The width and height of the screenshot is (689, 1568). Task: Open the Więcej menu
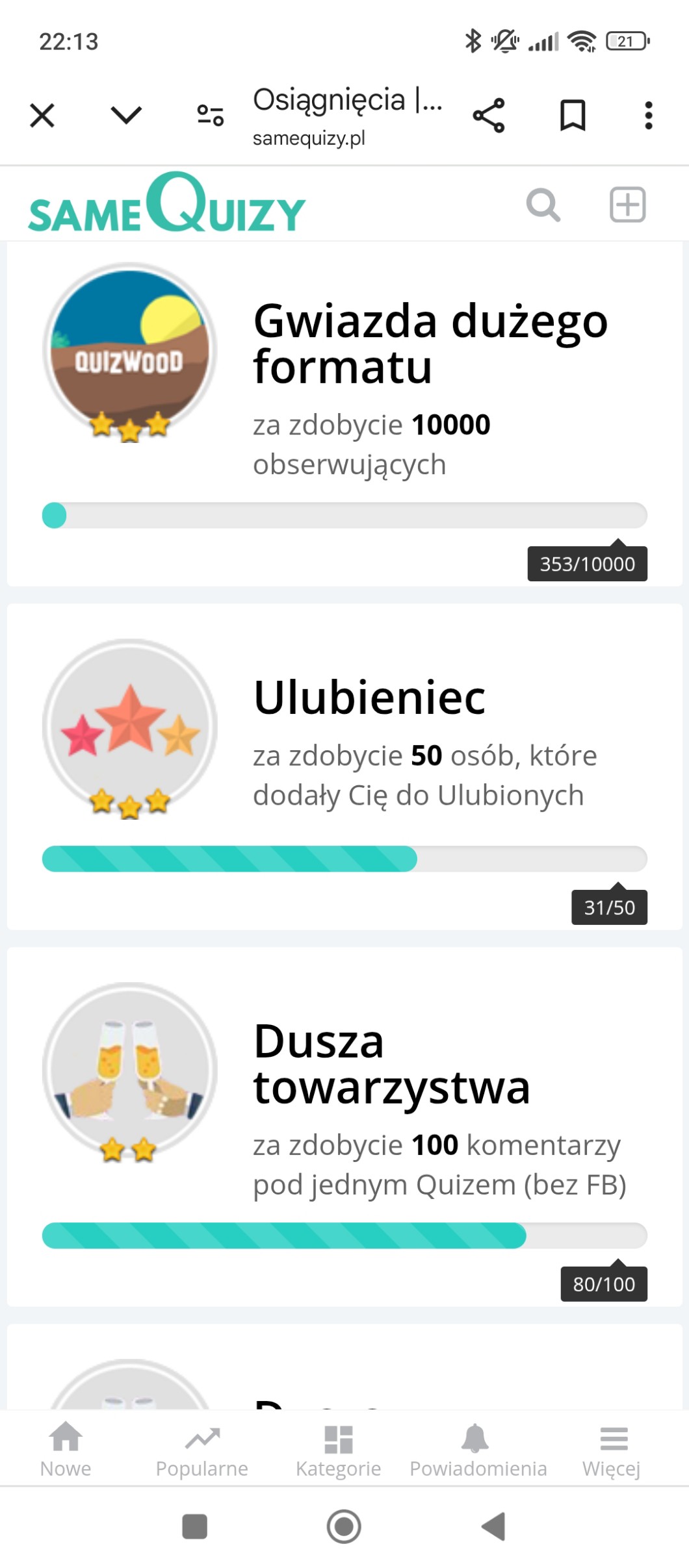tap(612, 1449)
